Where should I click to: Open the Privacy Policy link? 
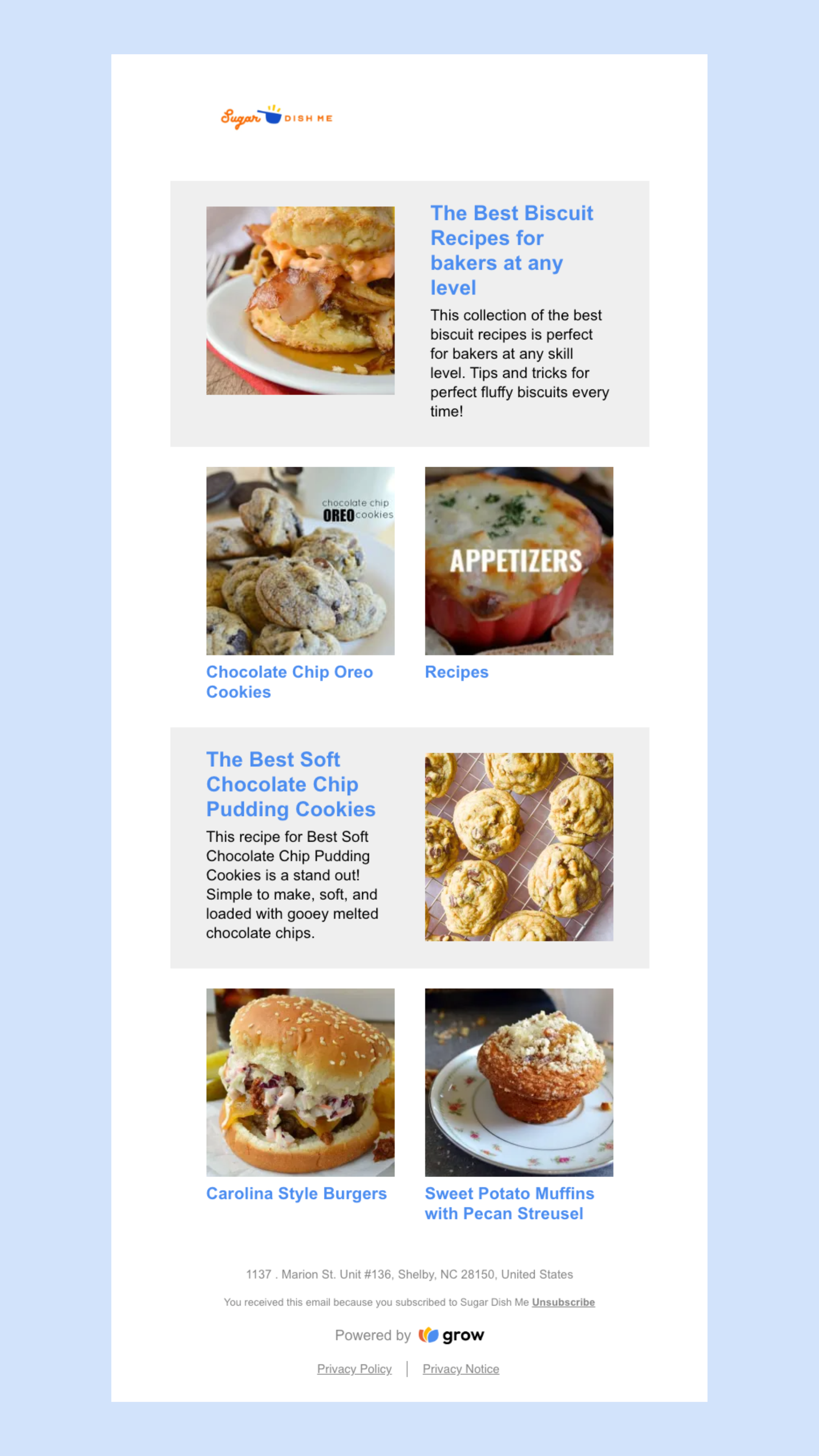pos(355,1369)
